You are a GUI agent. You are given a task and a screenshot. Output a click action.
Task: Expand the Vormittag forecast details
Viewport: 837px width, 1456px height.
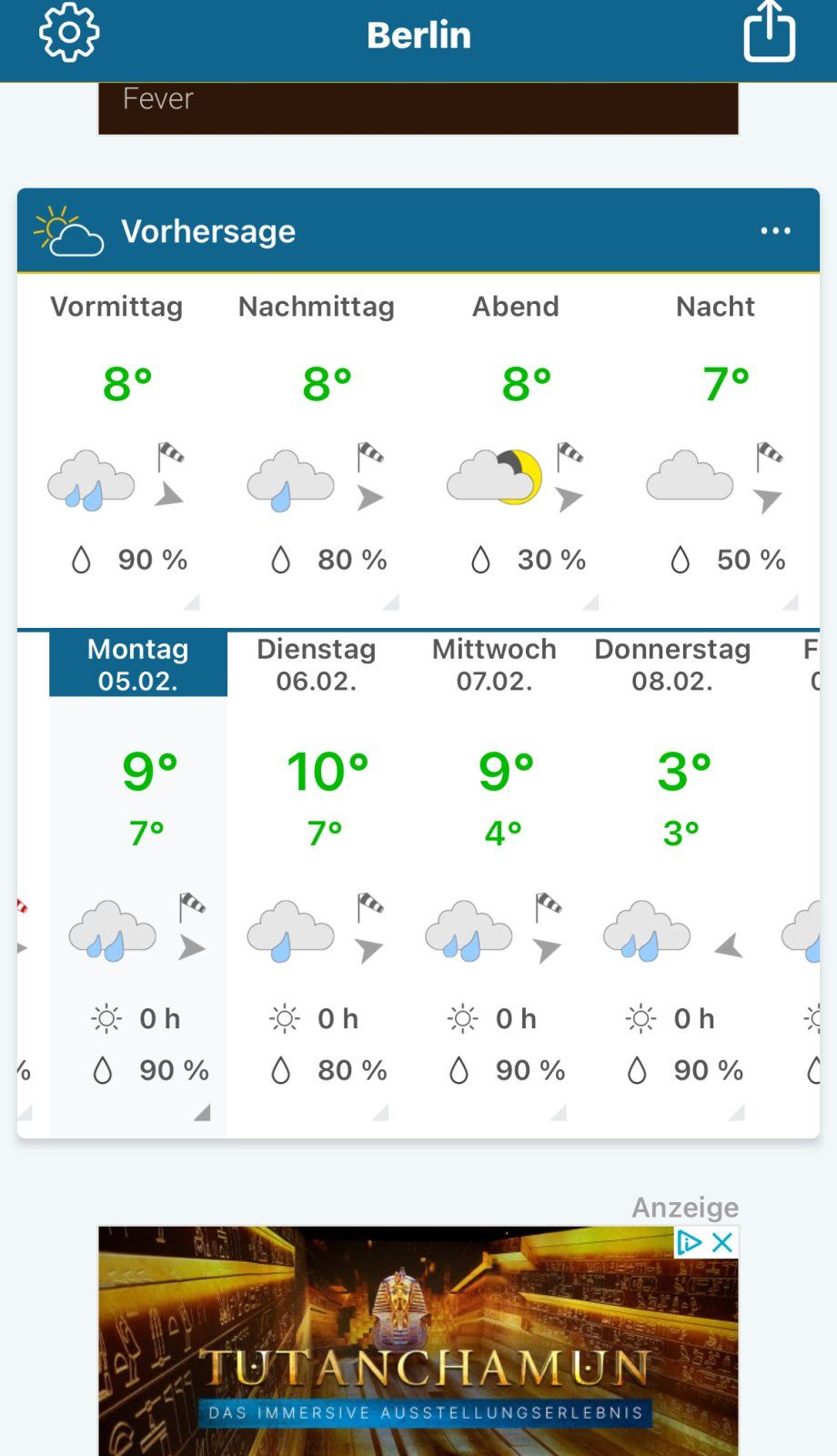click(x=191, y=602)
